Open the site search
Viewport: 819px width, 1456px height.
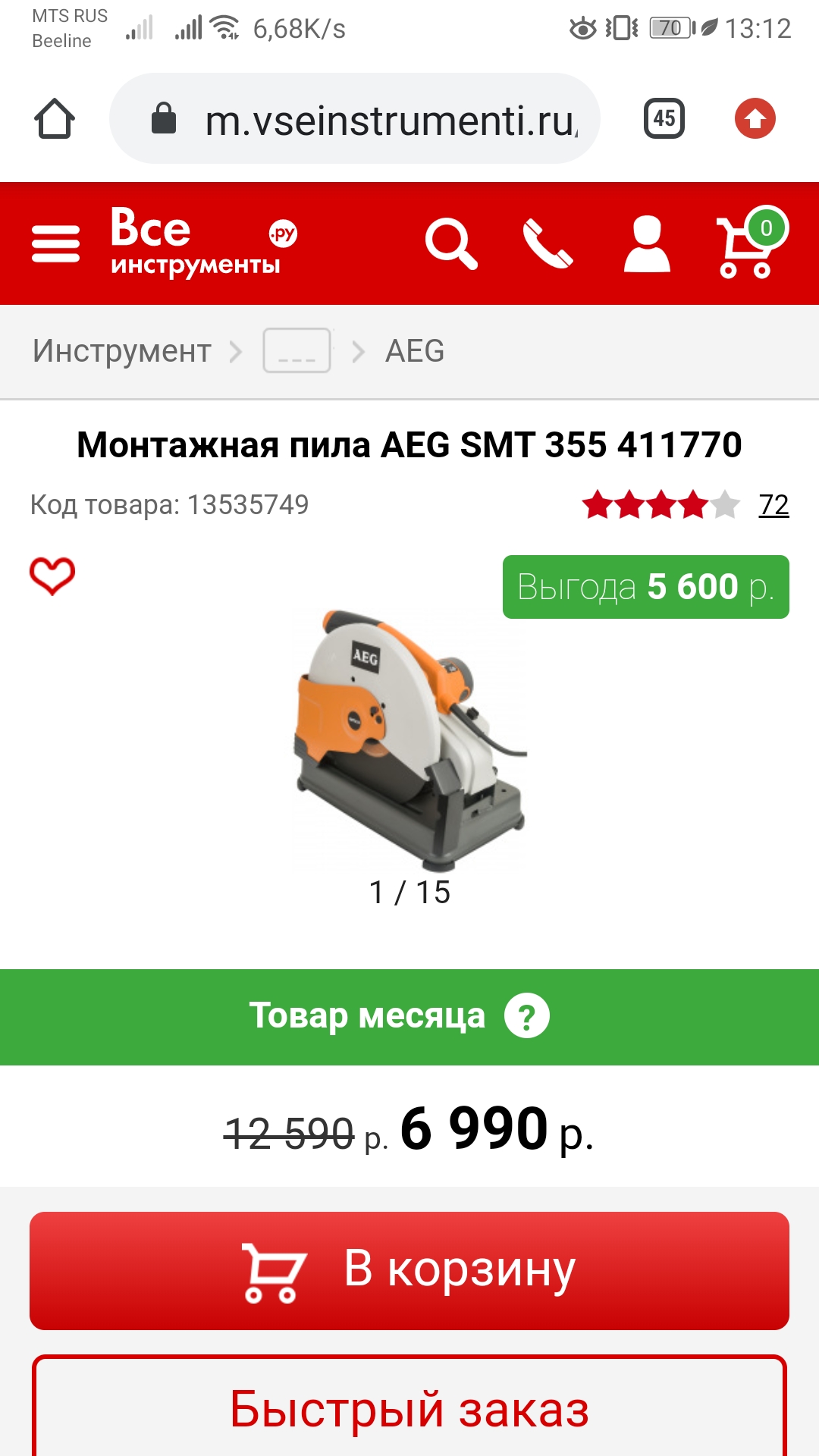451,244
